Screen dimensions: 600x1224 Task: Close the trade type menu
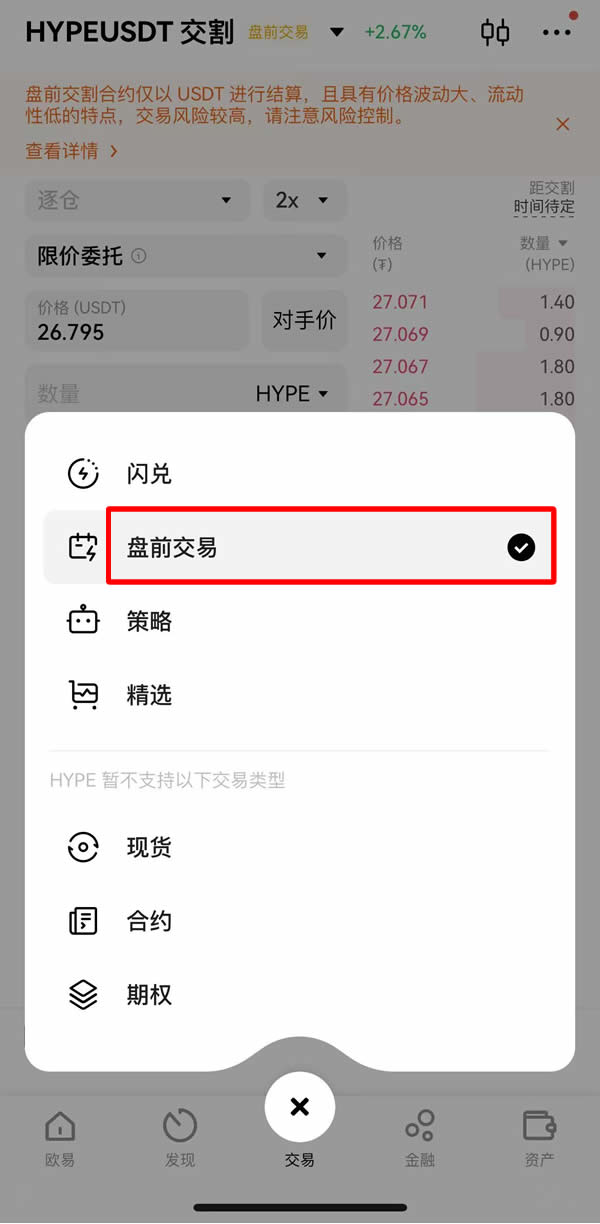[x=299, y=1107]
